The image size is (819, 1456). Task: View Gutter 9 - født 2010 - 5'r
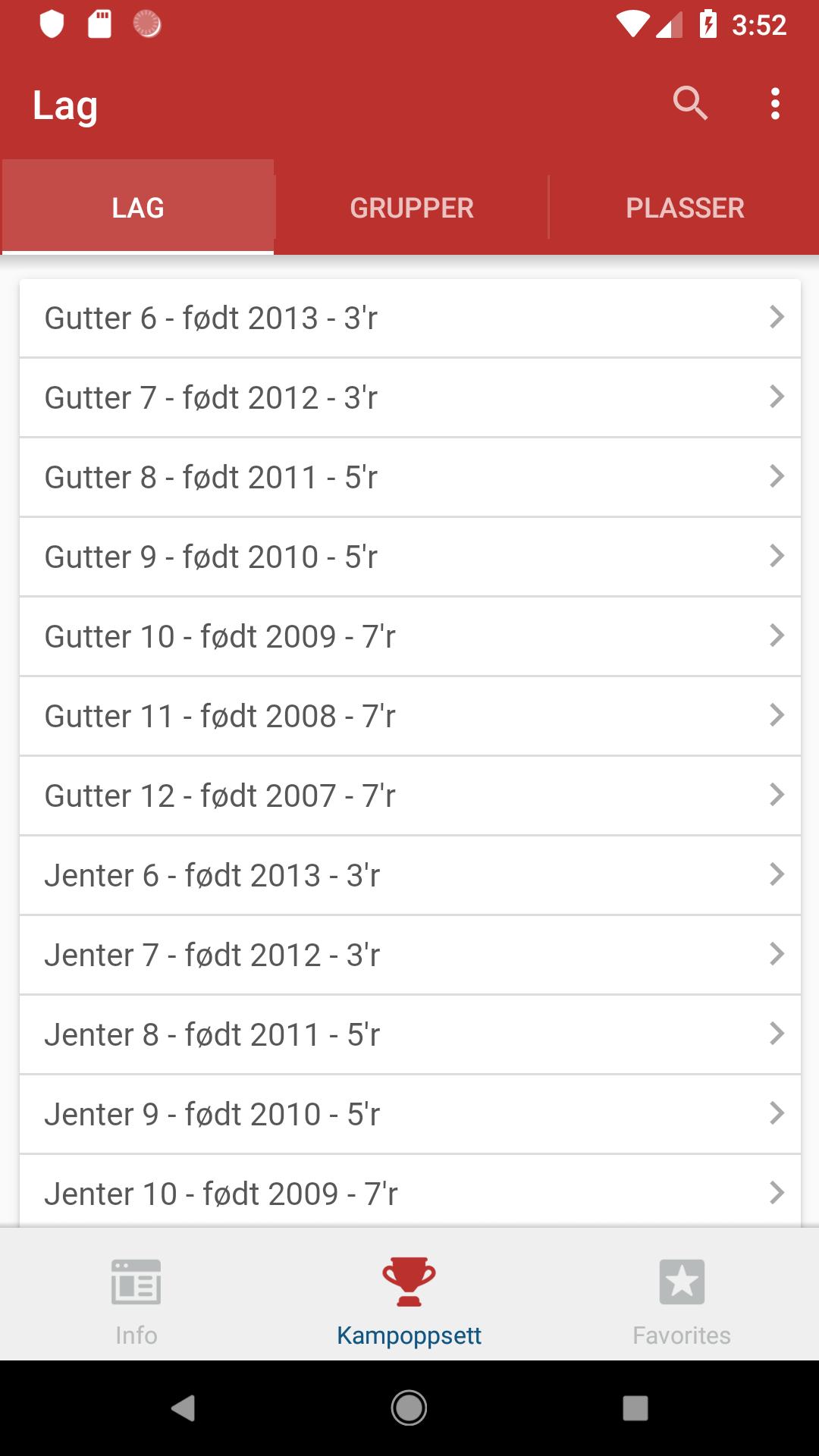(x=409, y=557)
